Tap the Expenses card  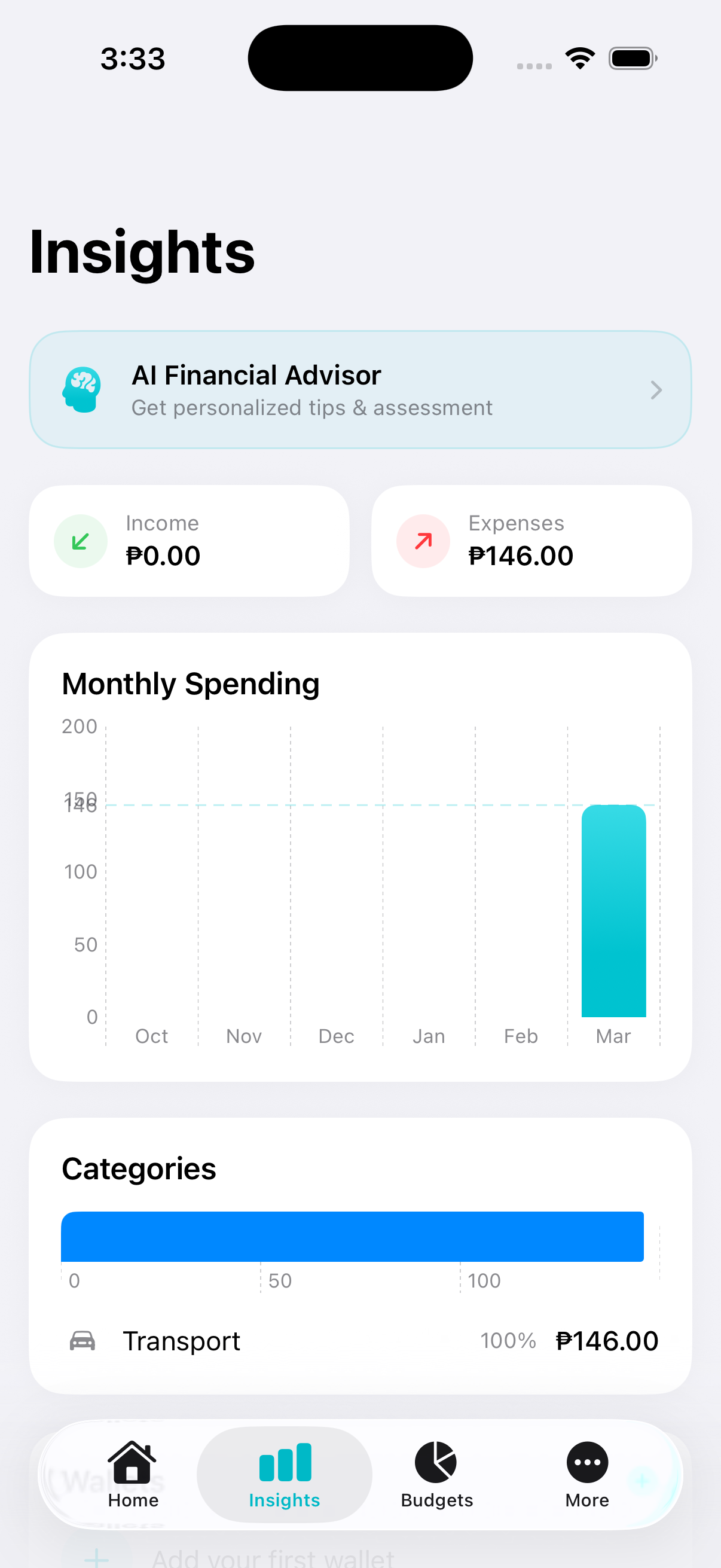coord(530,541)
